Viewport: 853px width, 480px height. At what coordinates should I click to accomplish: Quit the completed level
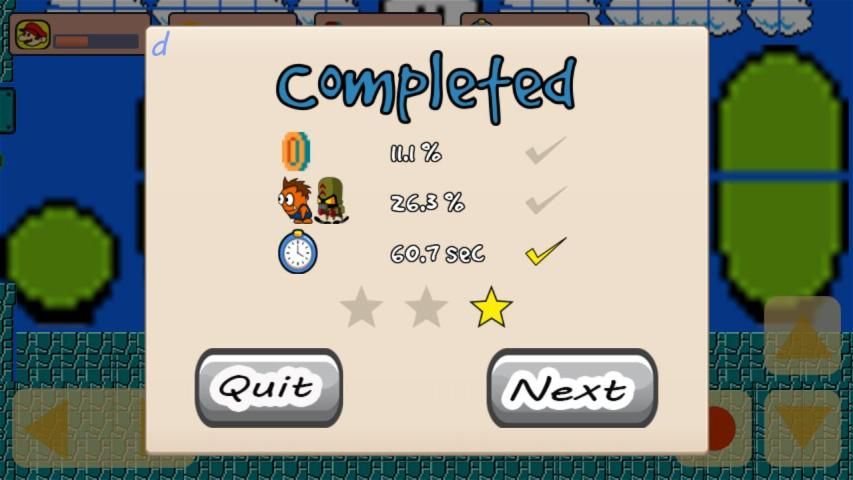pos(268,387)
